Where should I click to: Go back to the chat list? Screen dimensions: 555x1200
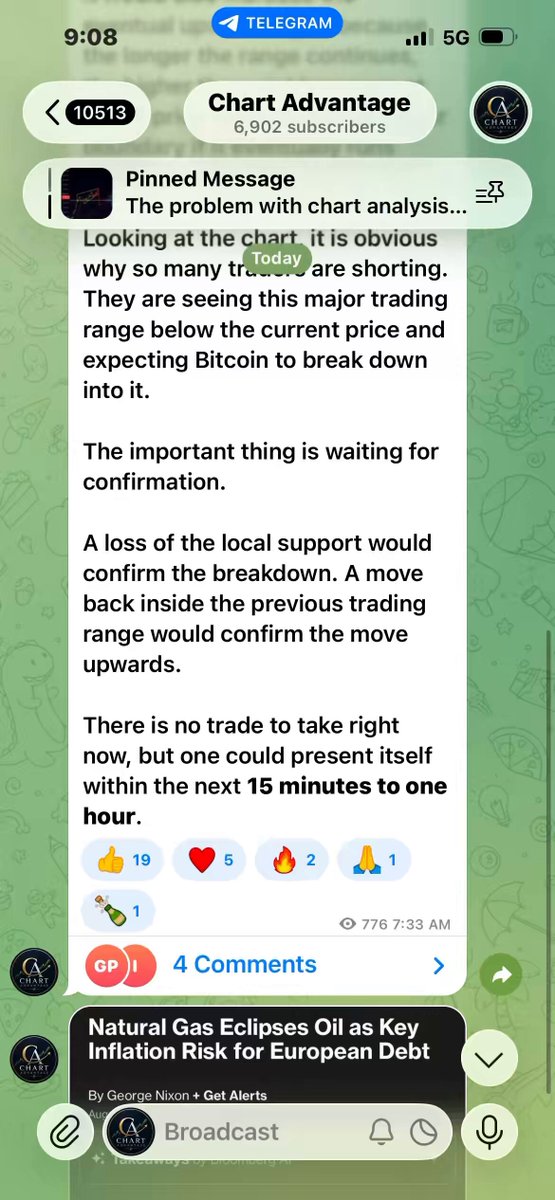pos(86,113)
